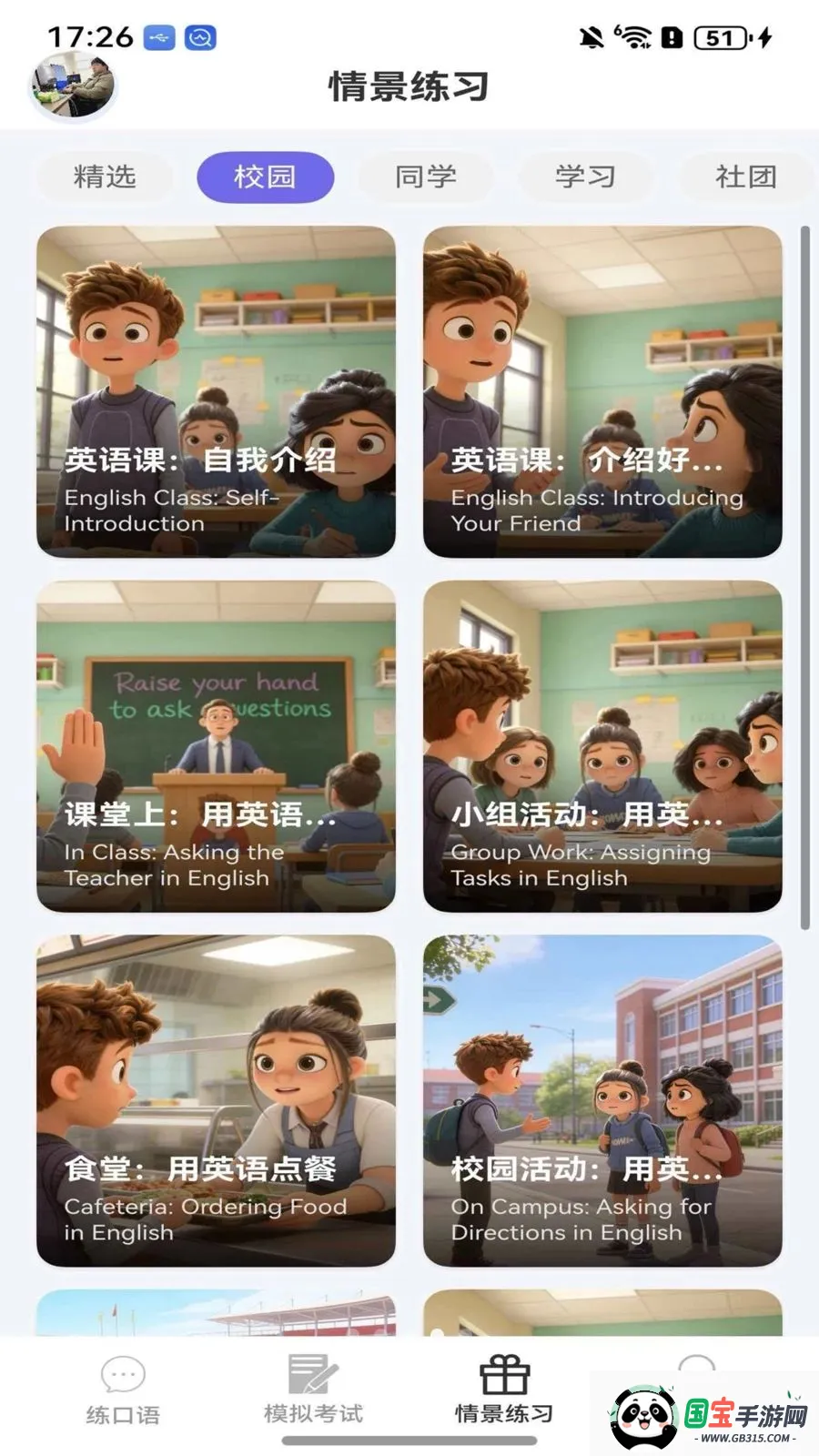Open English Class: Introducing Your Friend card
Viewport: 819px width, 1456px height.
[x=602, y=391]
